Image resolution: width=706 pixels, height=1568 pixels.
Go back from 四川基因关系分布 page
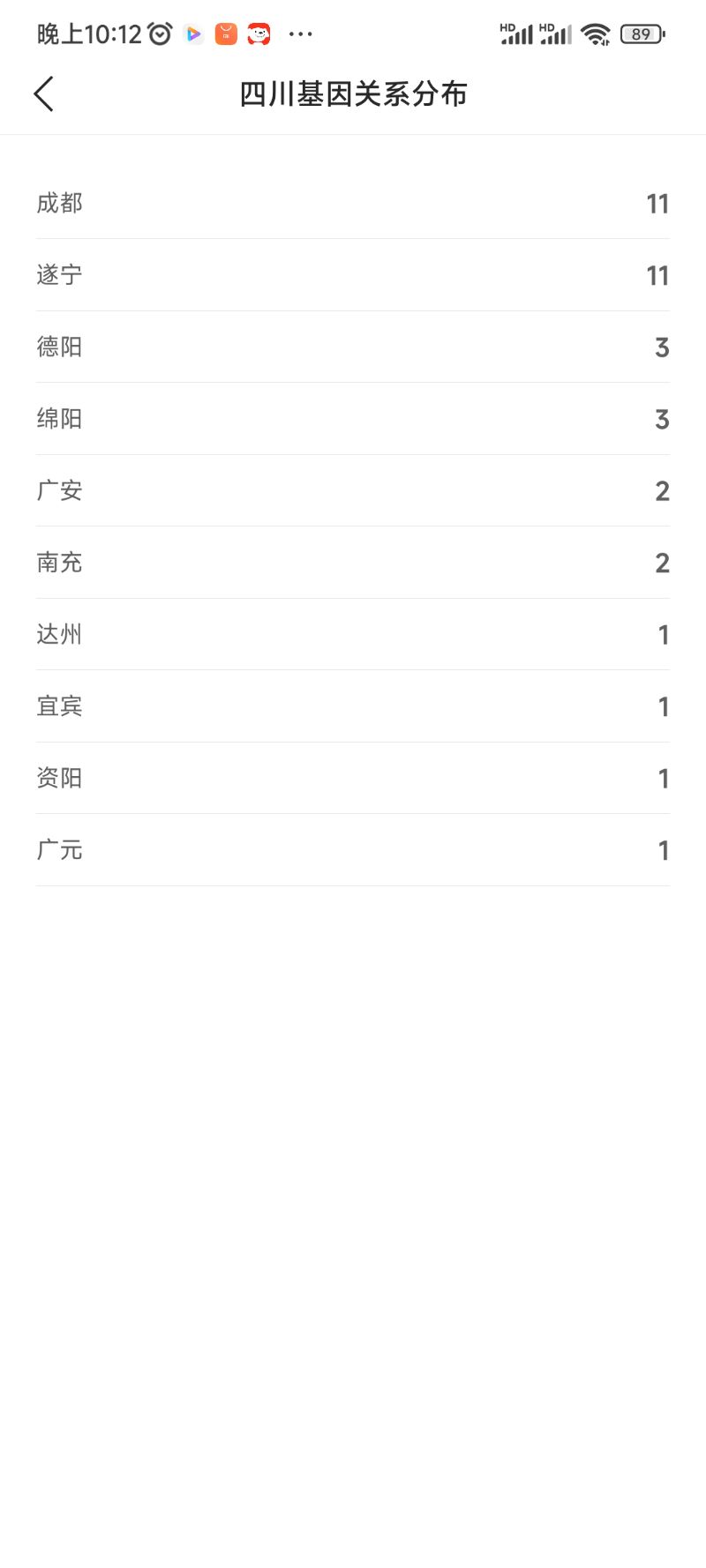pos(44,93)
